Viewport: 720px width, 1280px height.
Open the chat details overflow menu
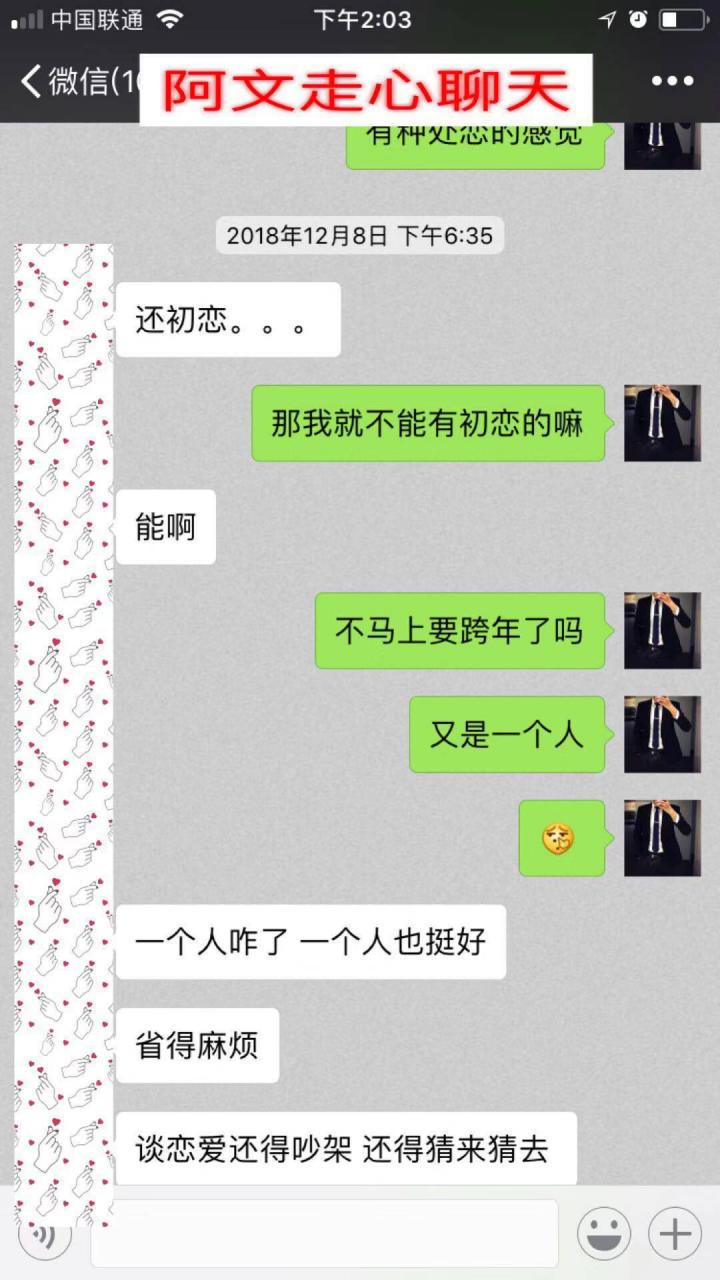[672, 82]
